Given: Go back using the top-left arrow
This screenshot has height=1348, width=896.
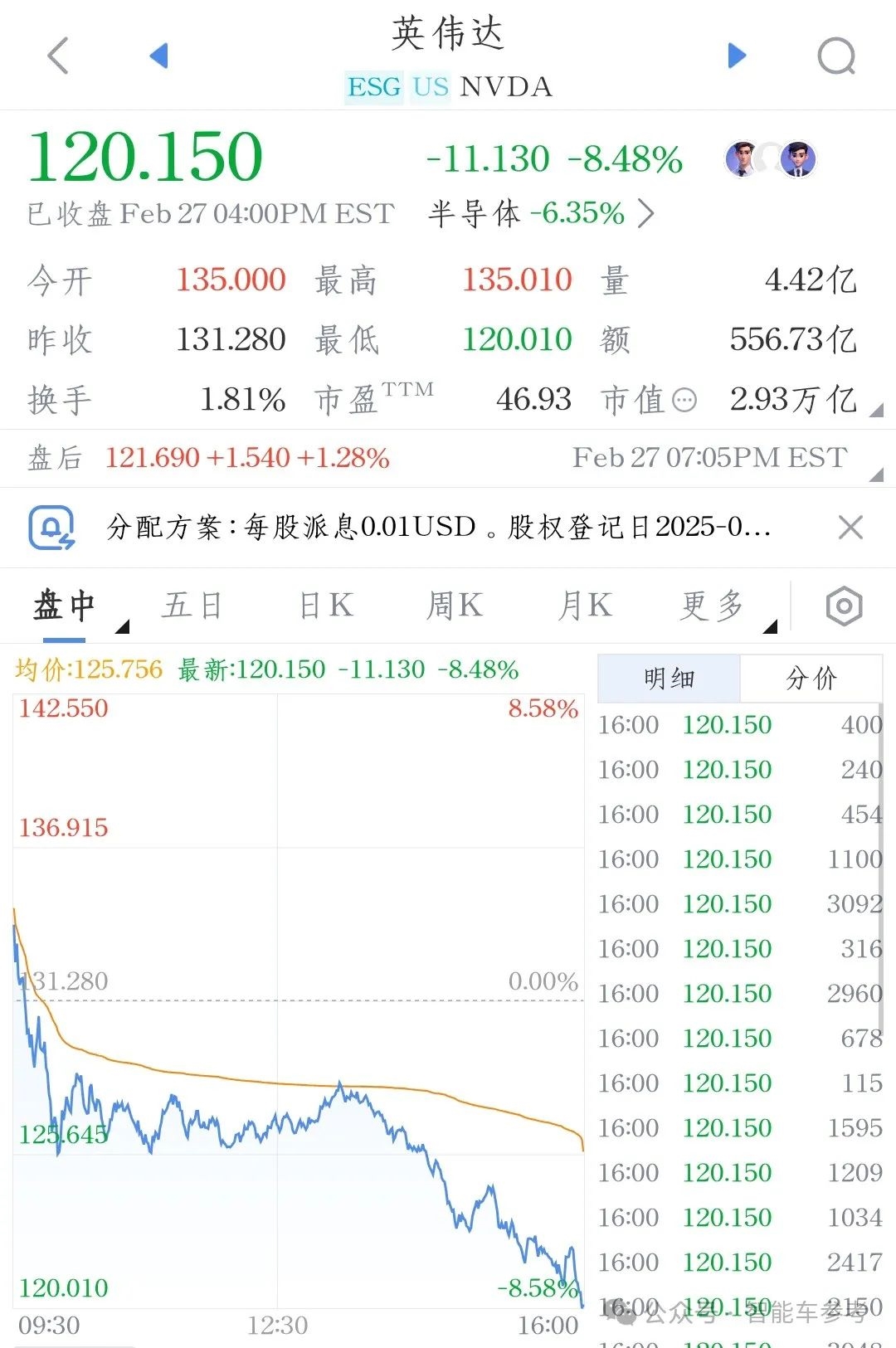Looking at the screenshot, I should coord(58,56).
